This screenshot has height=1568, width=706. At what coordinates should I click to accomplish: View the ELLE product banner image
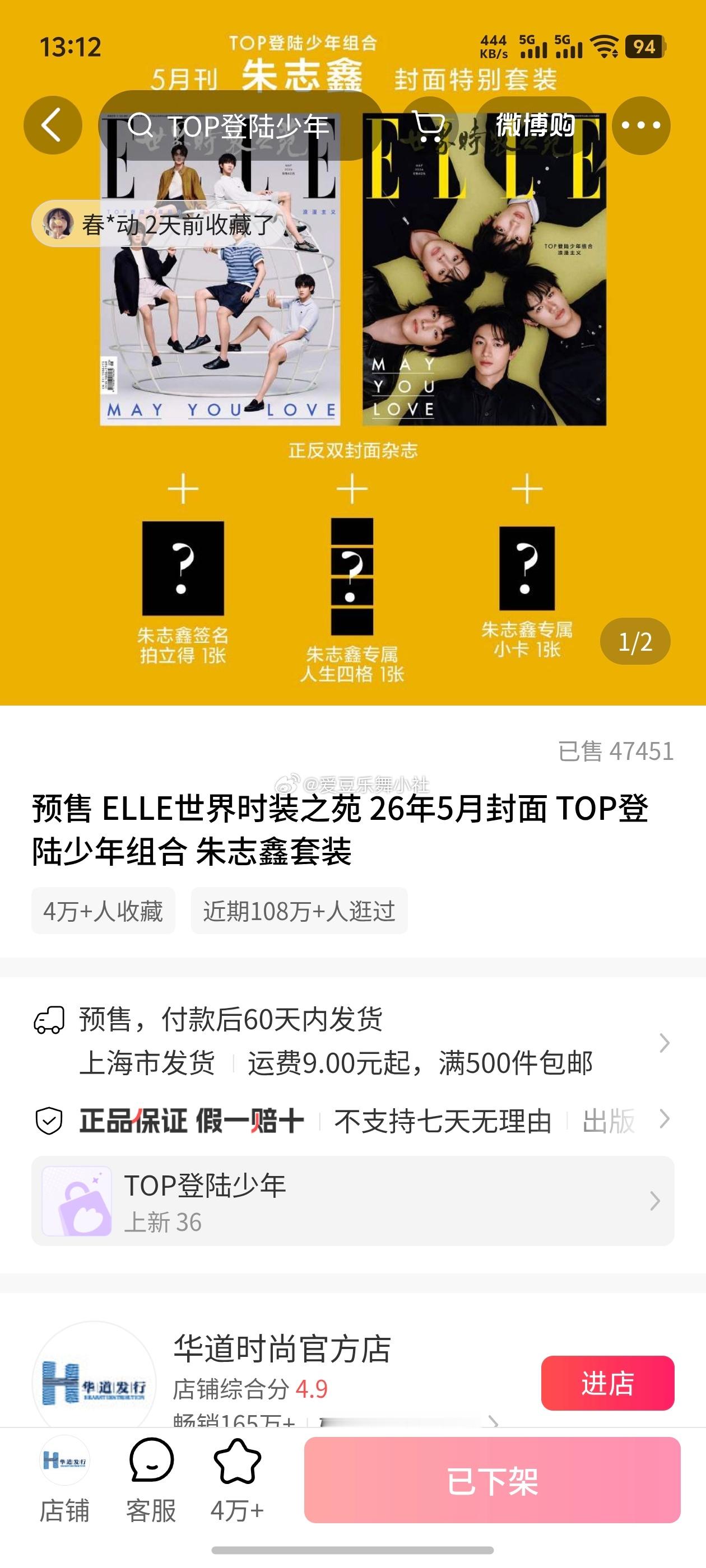point(352,353)
